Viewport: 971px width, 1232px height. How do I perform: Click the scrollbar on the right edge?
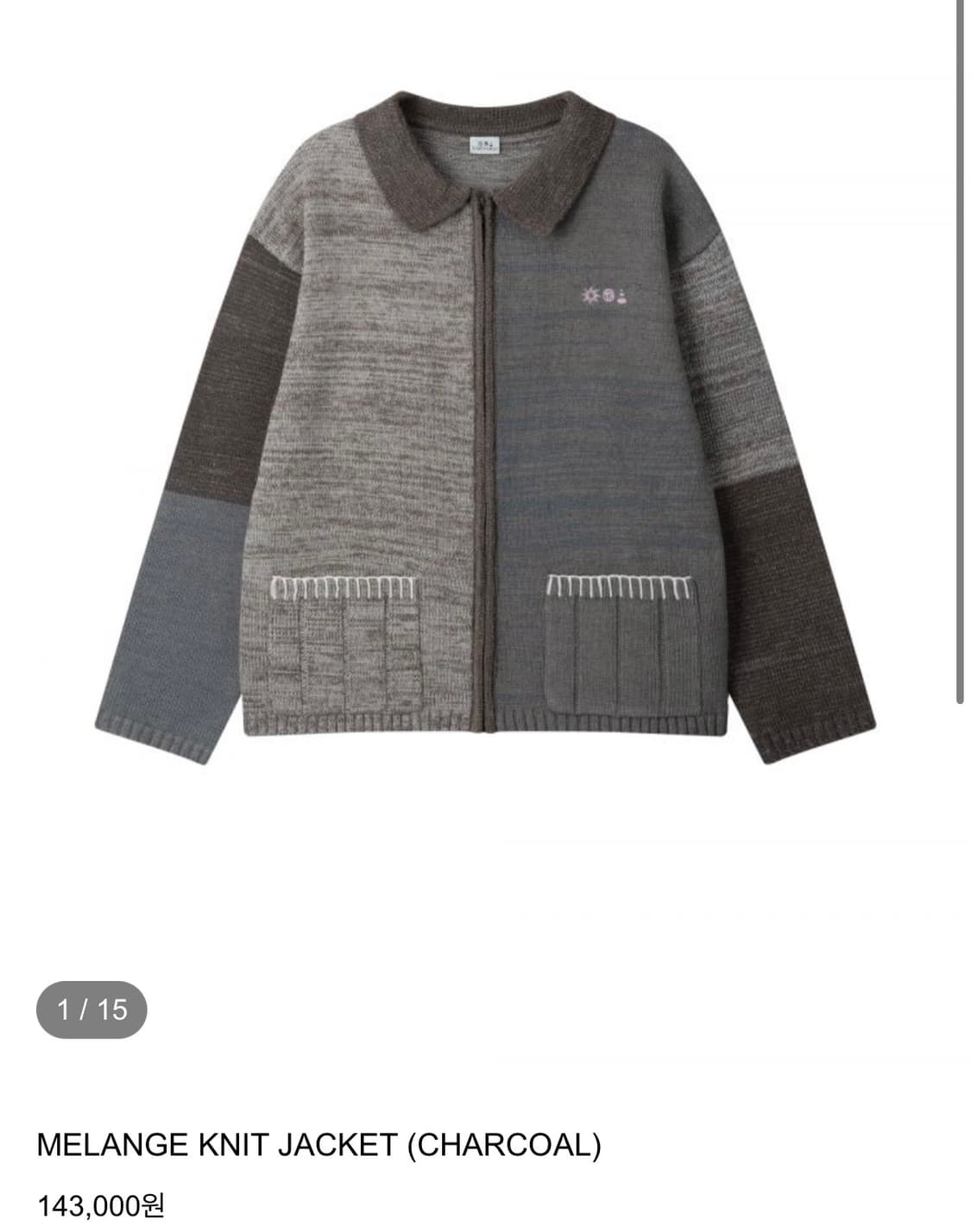pos(961,345)
